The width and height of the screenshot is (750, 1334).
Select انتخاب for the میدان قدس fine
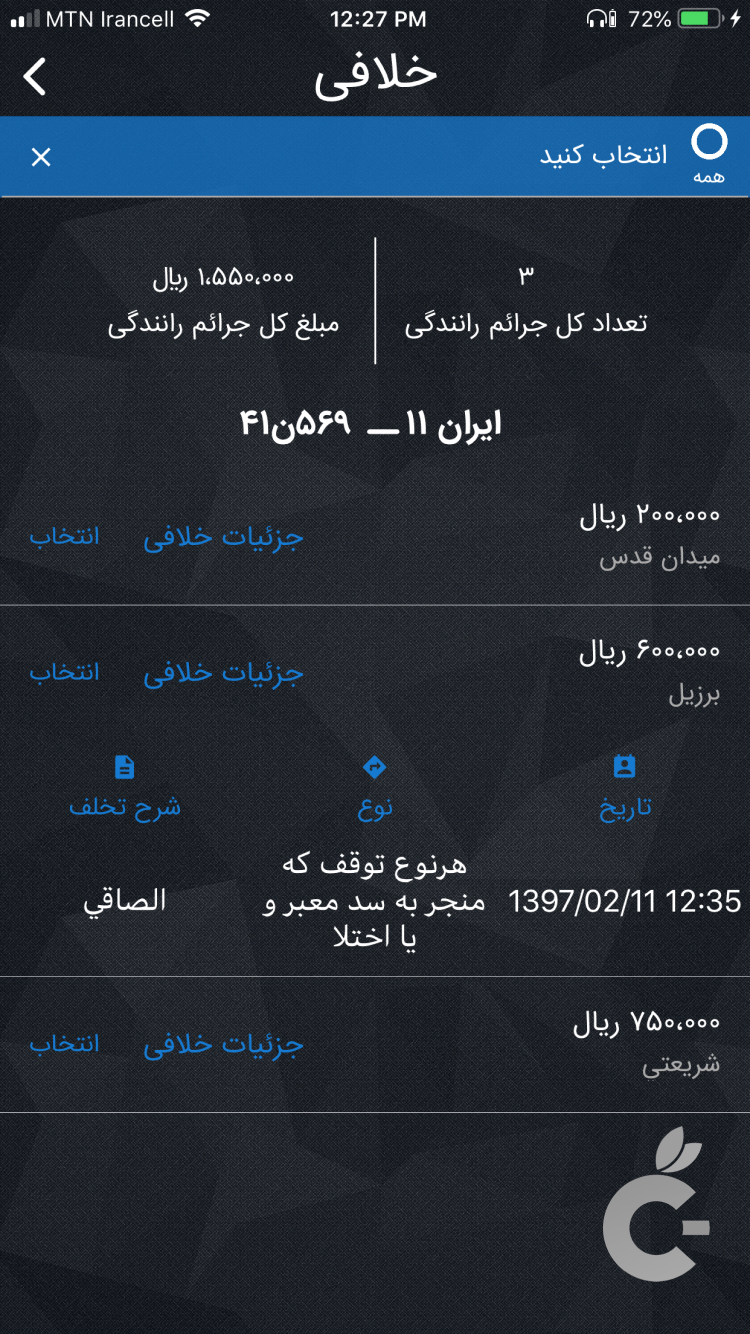(x=65, y=536)
